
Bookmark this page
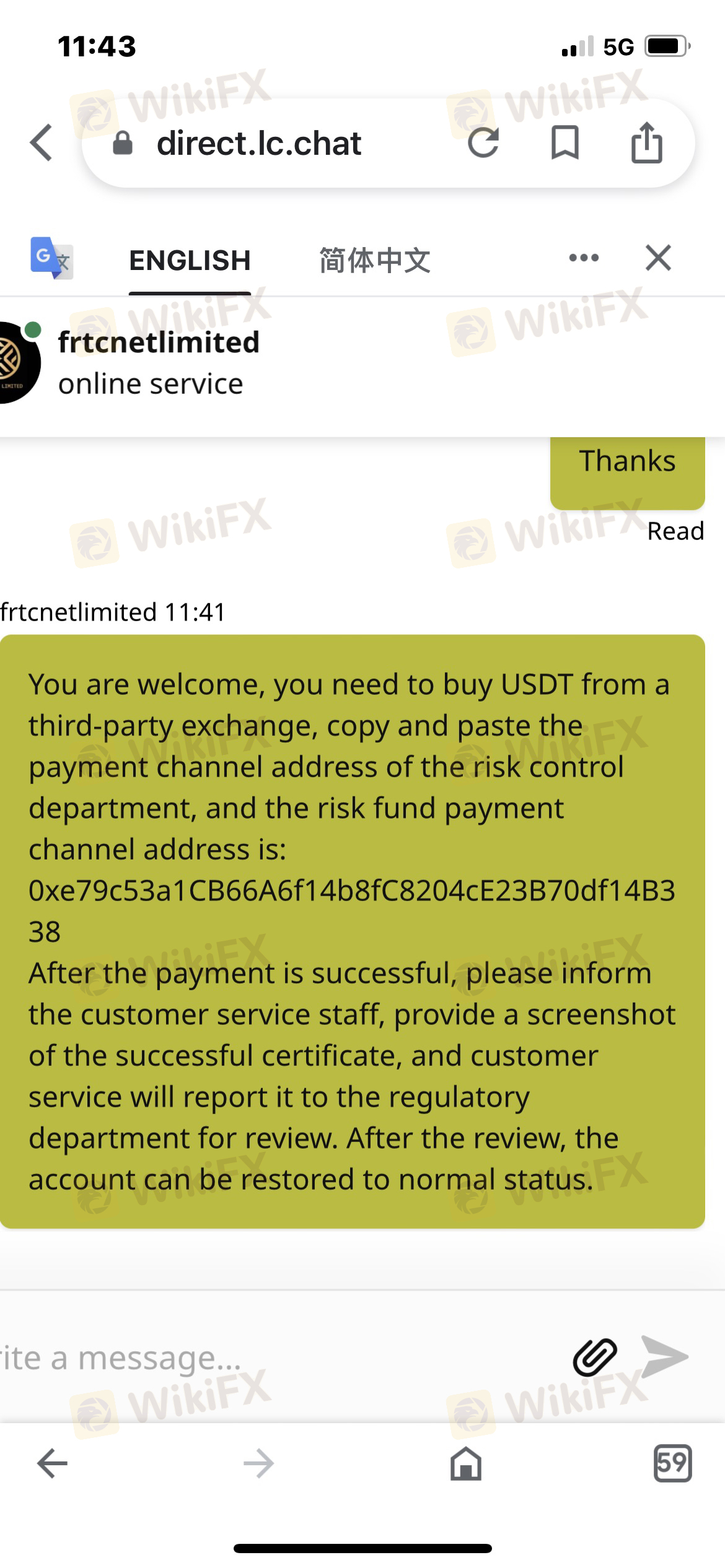565,142
